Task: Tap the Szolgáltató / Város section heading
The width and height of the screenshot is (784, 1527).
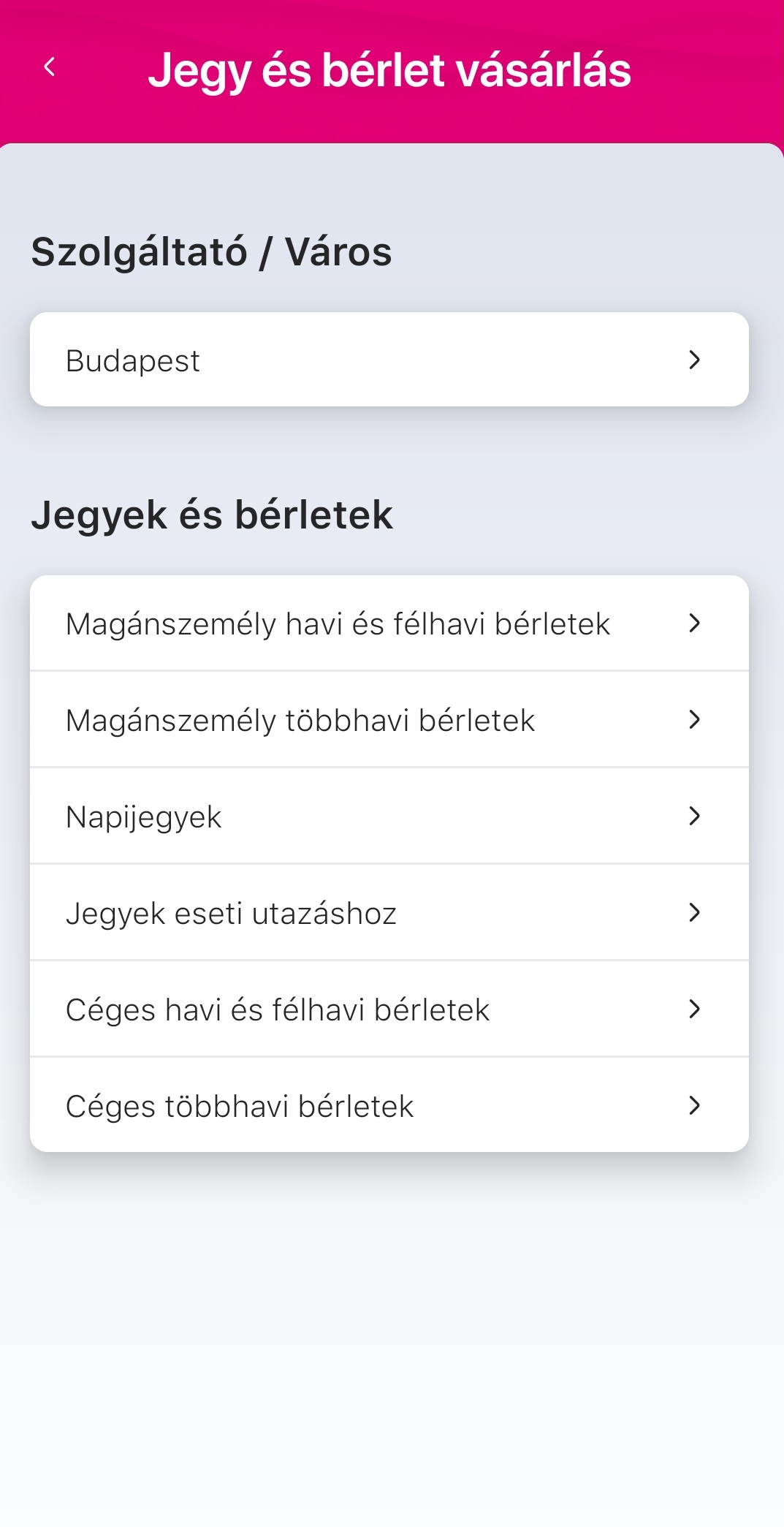Action: coord(211,251)
